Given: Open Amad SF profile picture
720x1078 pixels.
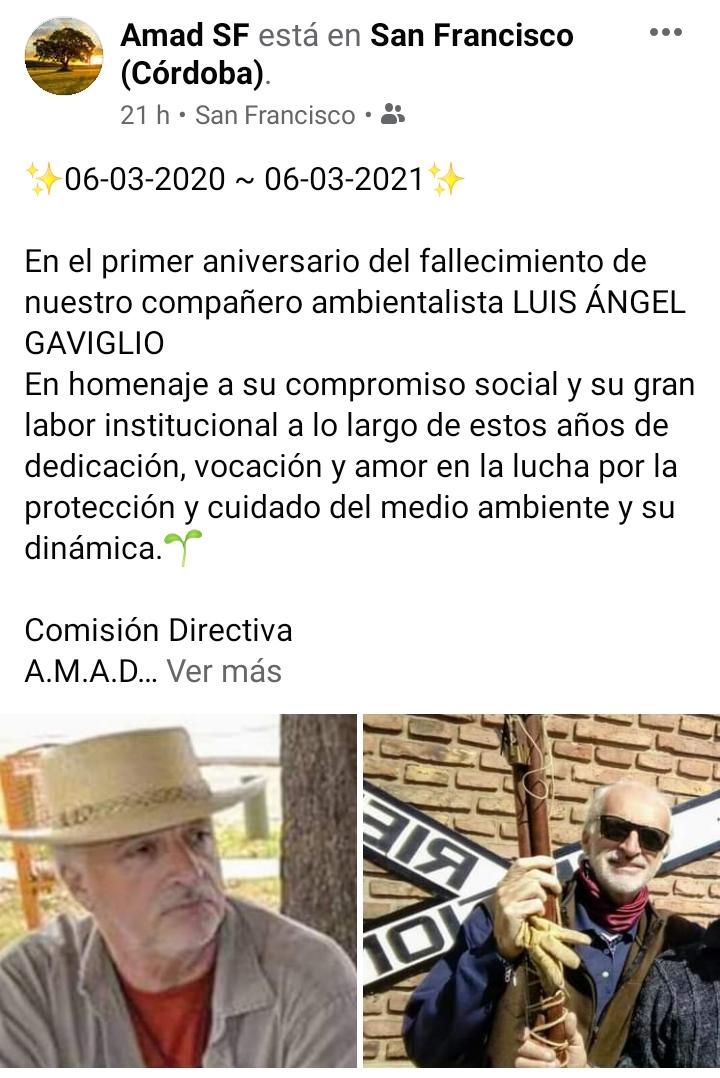Looking at the screenshot, I should 63,56.
